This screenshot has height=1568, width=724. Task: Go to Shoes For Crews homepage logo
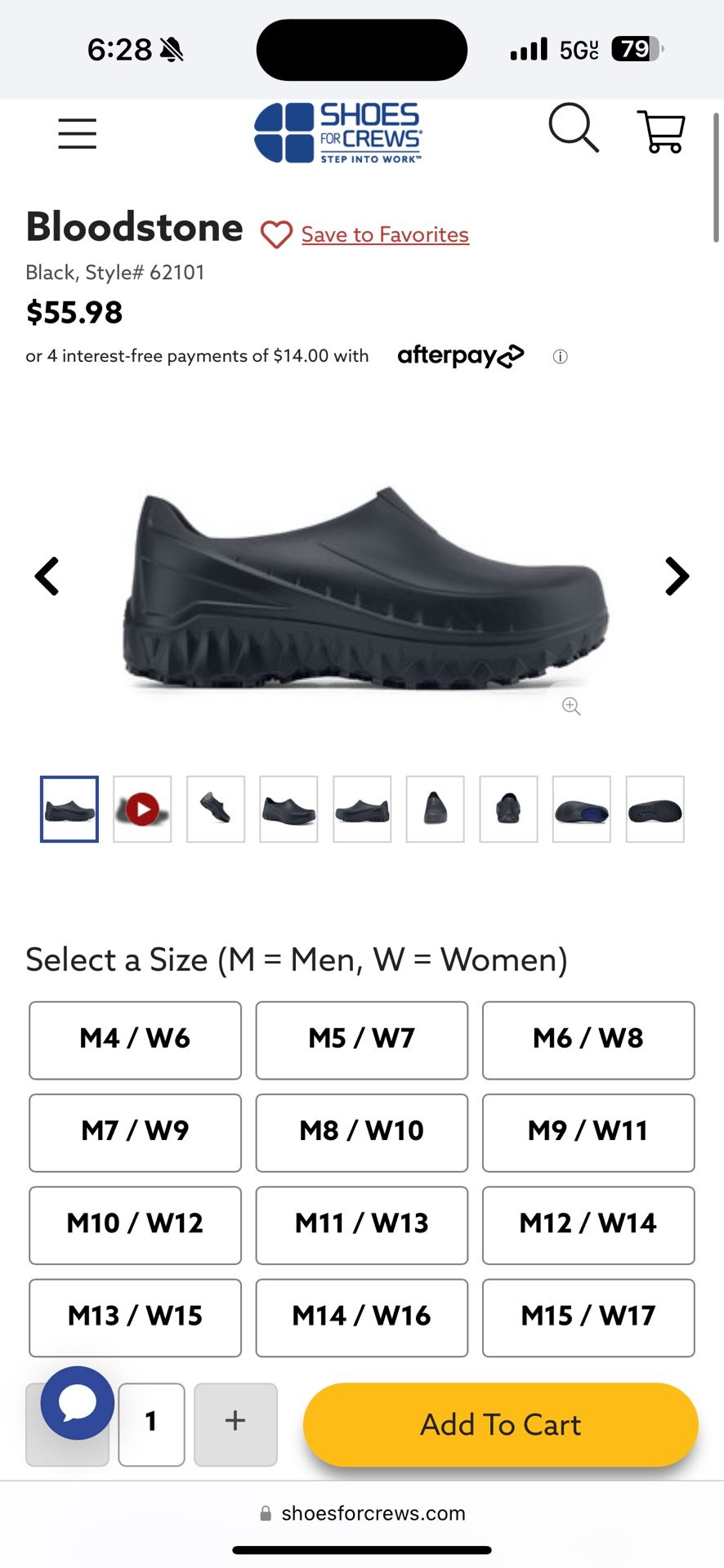[x=338, y=132]
